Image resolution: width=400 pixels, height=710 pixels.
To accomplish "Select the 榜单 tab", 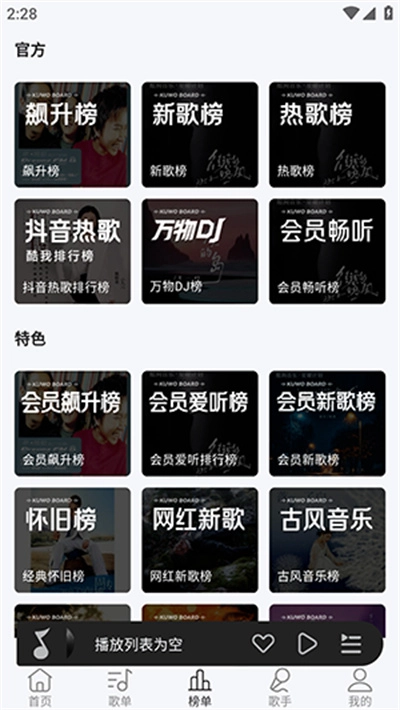I will tap(200, 687).
